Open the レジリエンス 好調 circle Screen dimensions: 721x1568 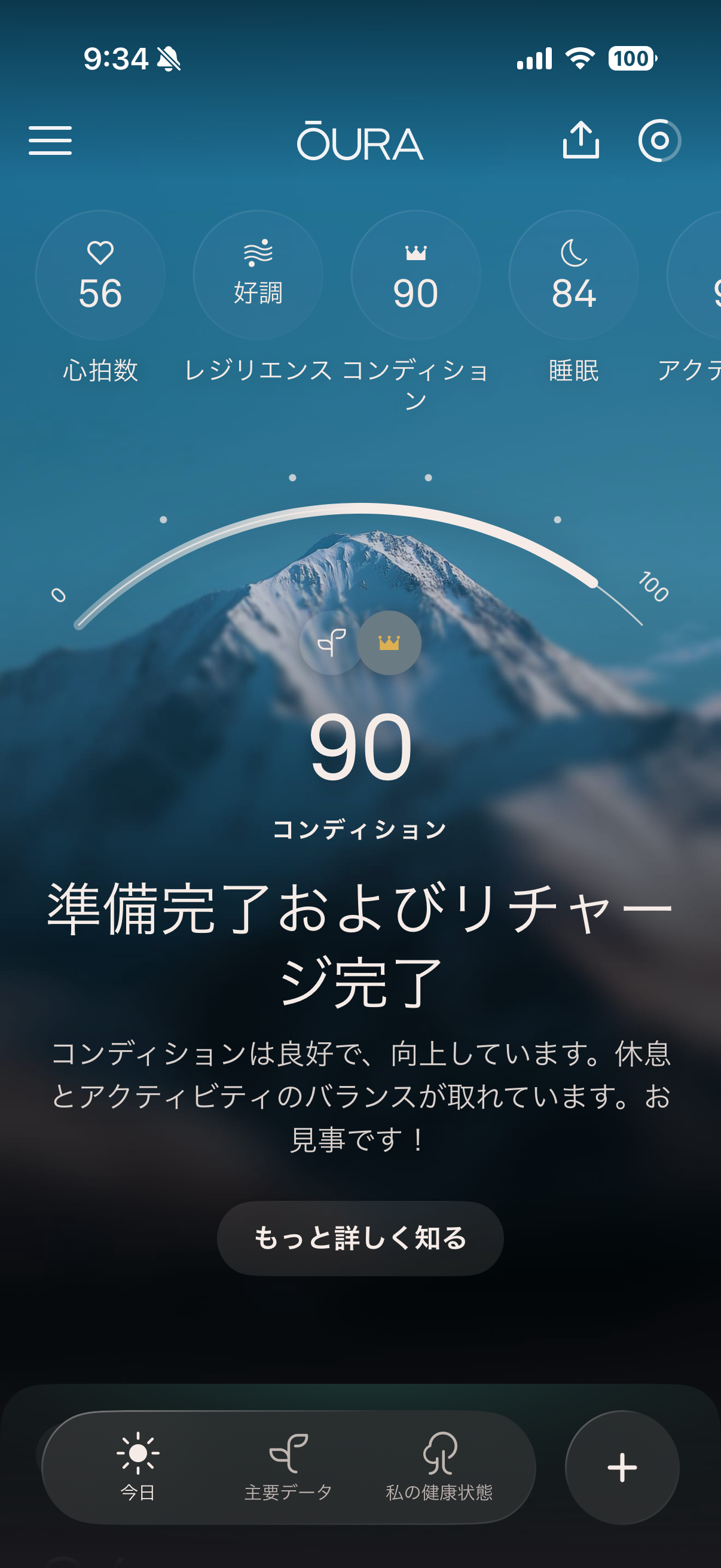click(x=258, y=275)
